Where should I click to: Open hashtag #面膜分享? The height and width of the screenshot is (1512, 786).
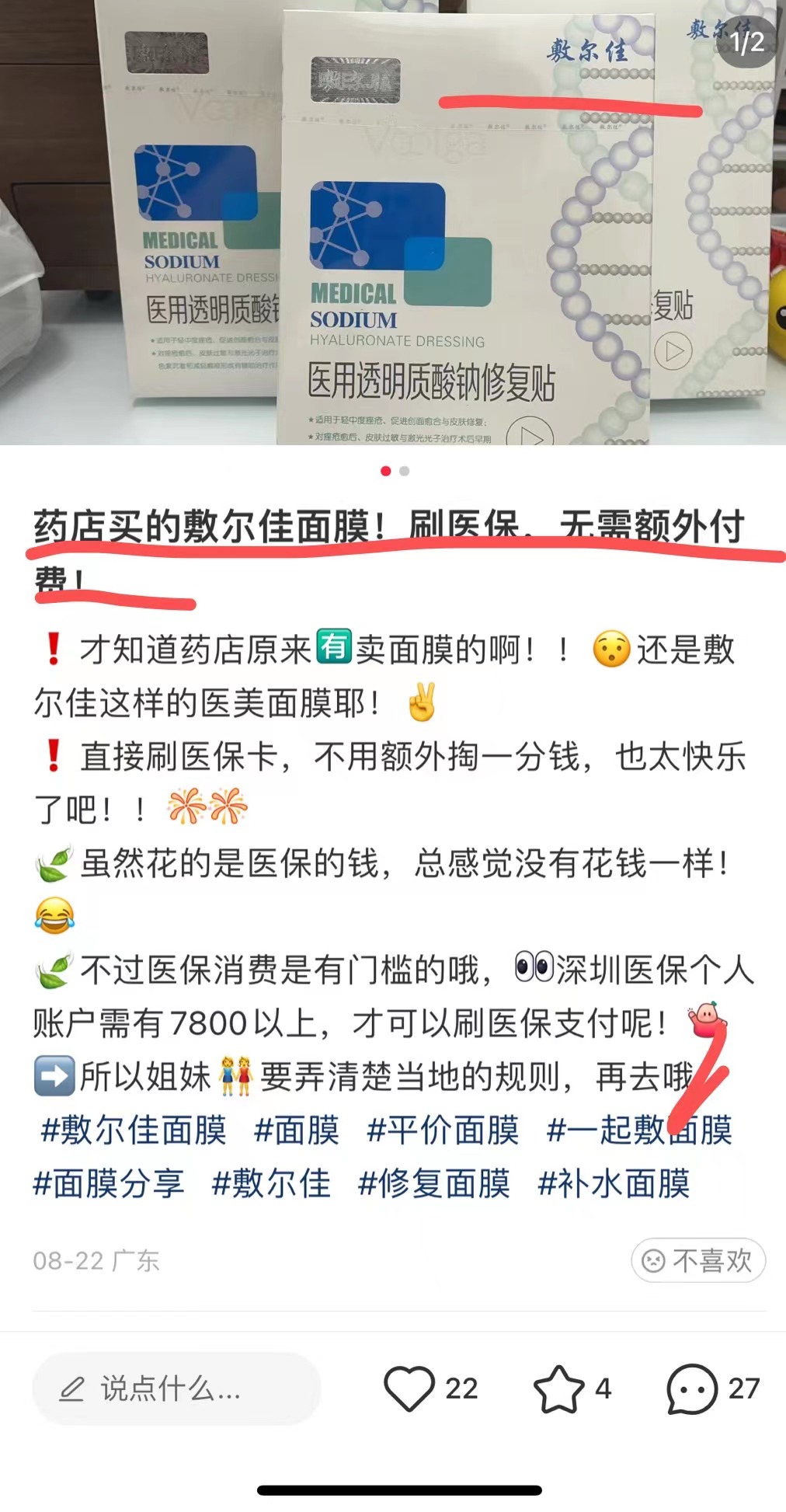[109, 1184]
